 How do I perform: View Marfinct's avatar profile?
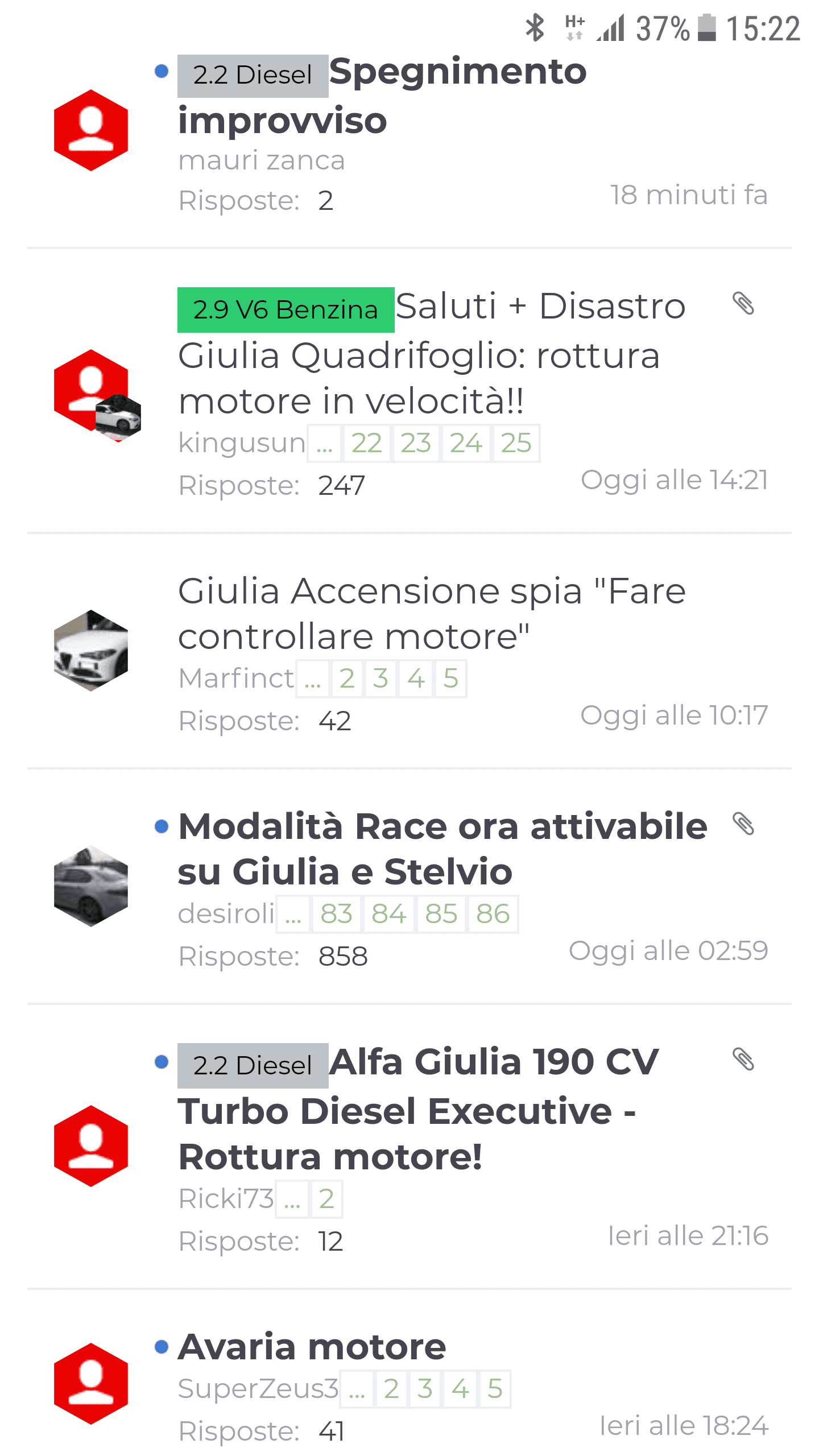coord(91,651)
